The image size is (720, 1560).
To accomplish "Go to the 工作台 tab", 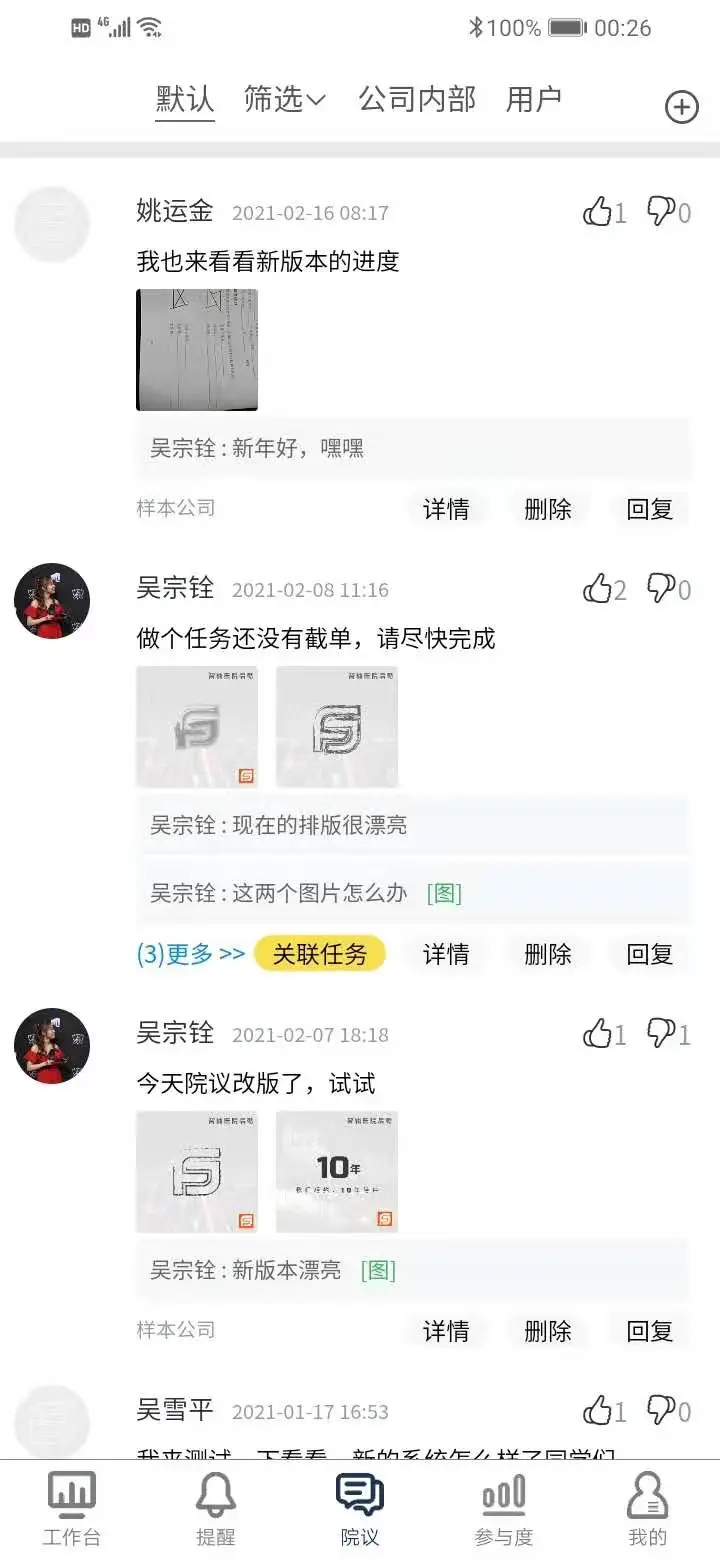I will [72, 1510].
